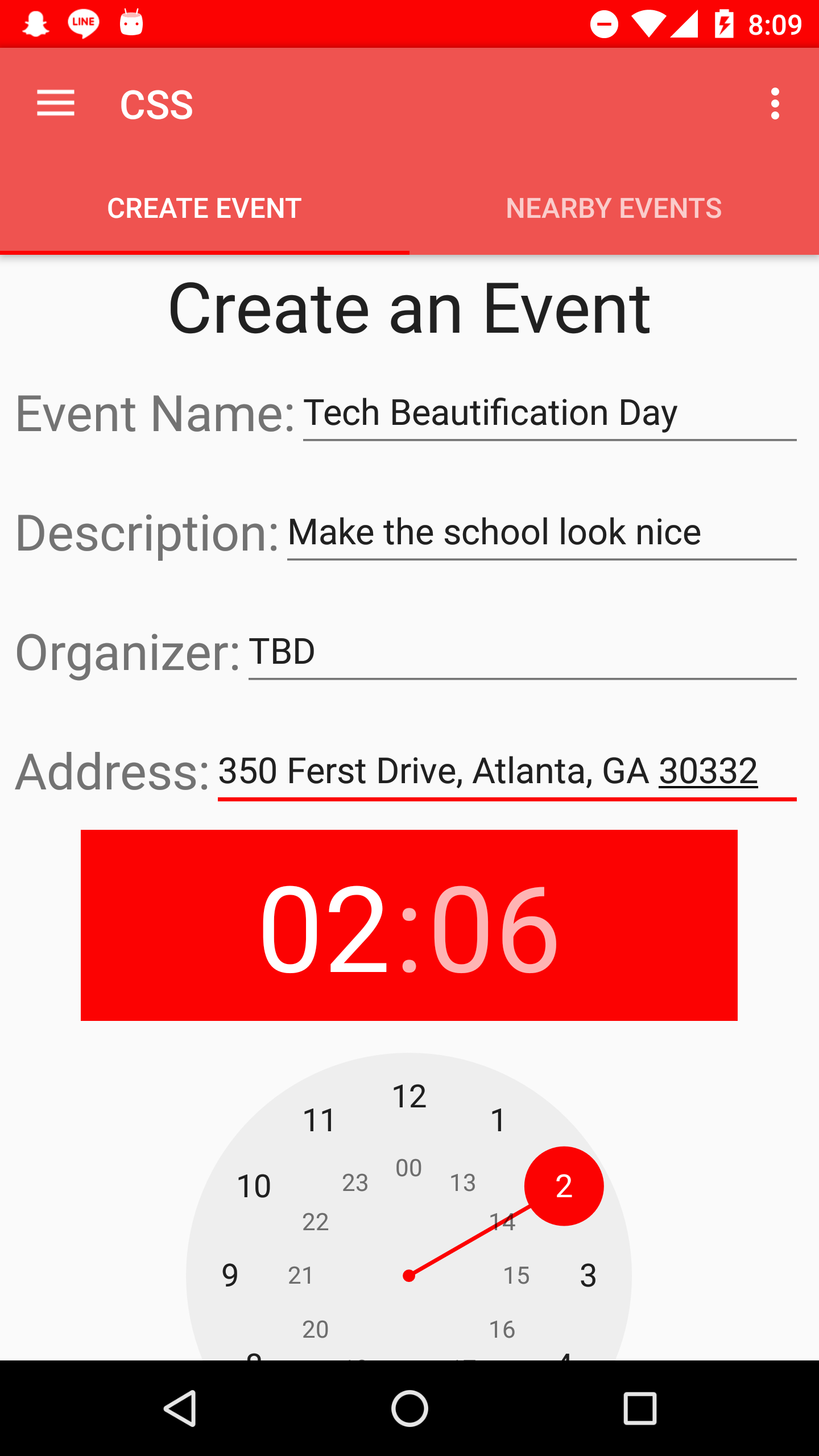Image resolution: width=819 pixels, height=1456 pixels.
Task: Select hour 22 on inner dial
Action: (316, 1222)
